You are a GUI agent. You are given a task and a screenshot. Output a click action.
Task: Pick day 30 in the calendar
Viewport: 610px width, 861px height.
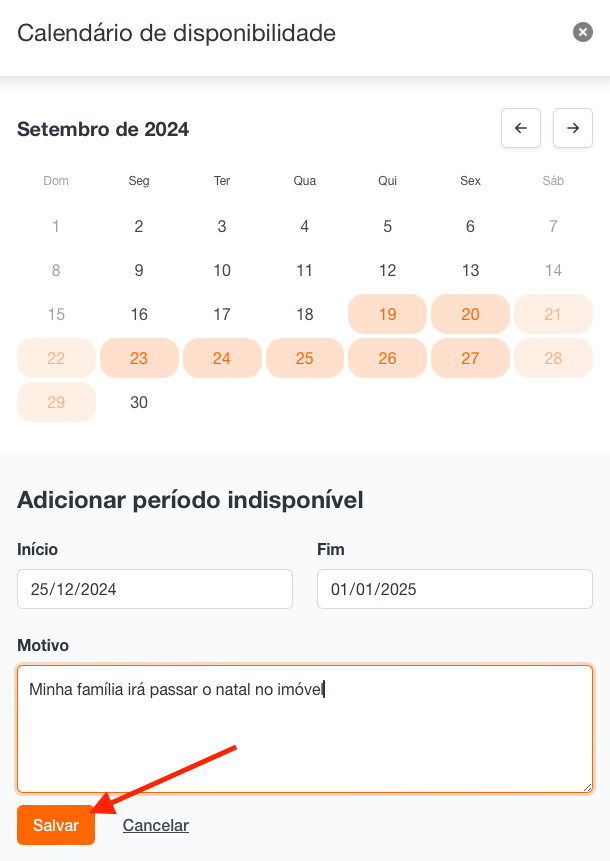point(139,402)
